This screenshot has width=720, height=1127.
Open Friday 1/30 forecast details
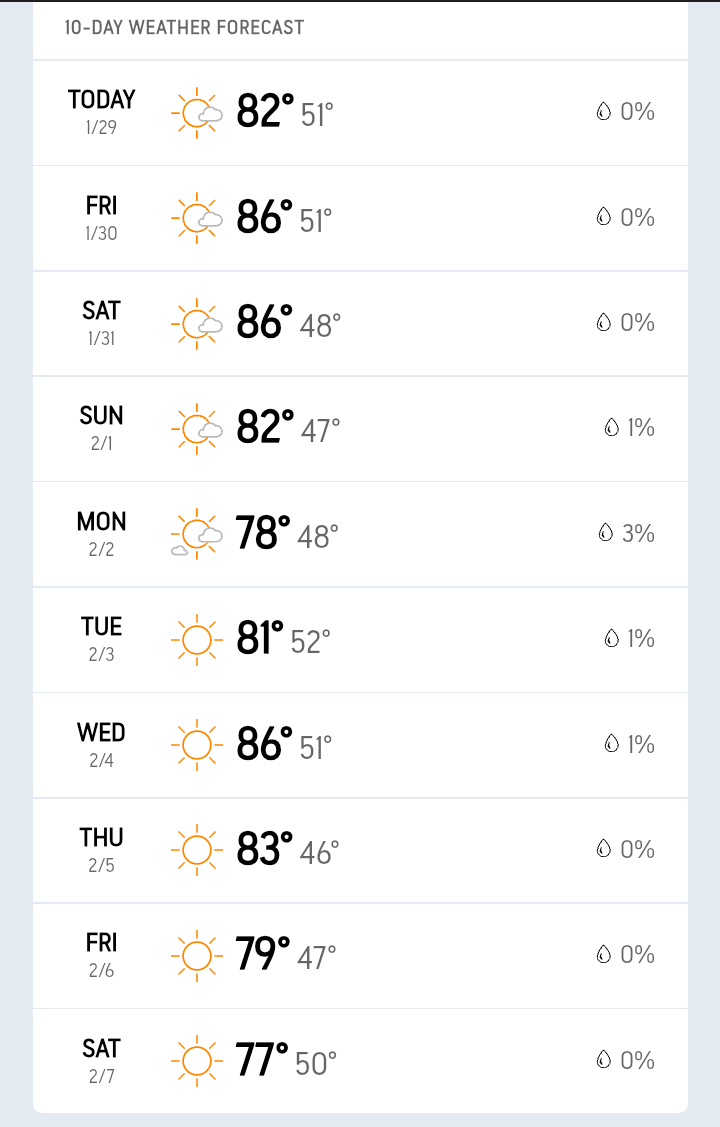360,218
